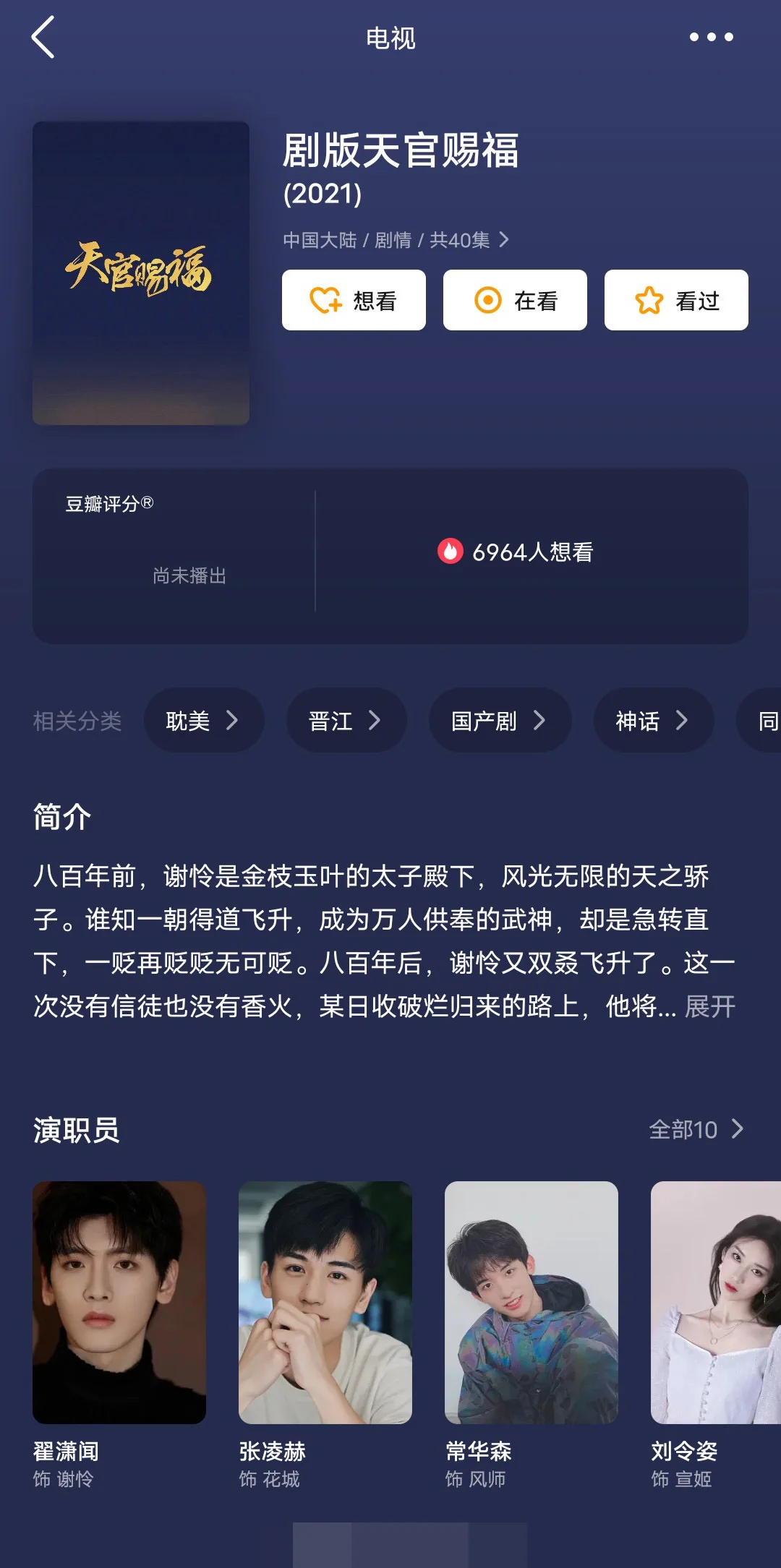Open the 耽美 category chip
The width and height of the screenshot is (781, 1568).
(203, 720)
